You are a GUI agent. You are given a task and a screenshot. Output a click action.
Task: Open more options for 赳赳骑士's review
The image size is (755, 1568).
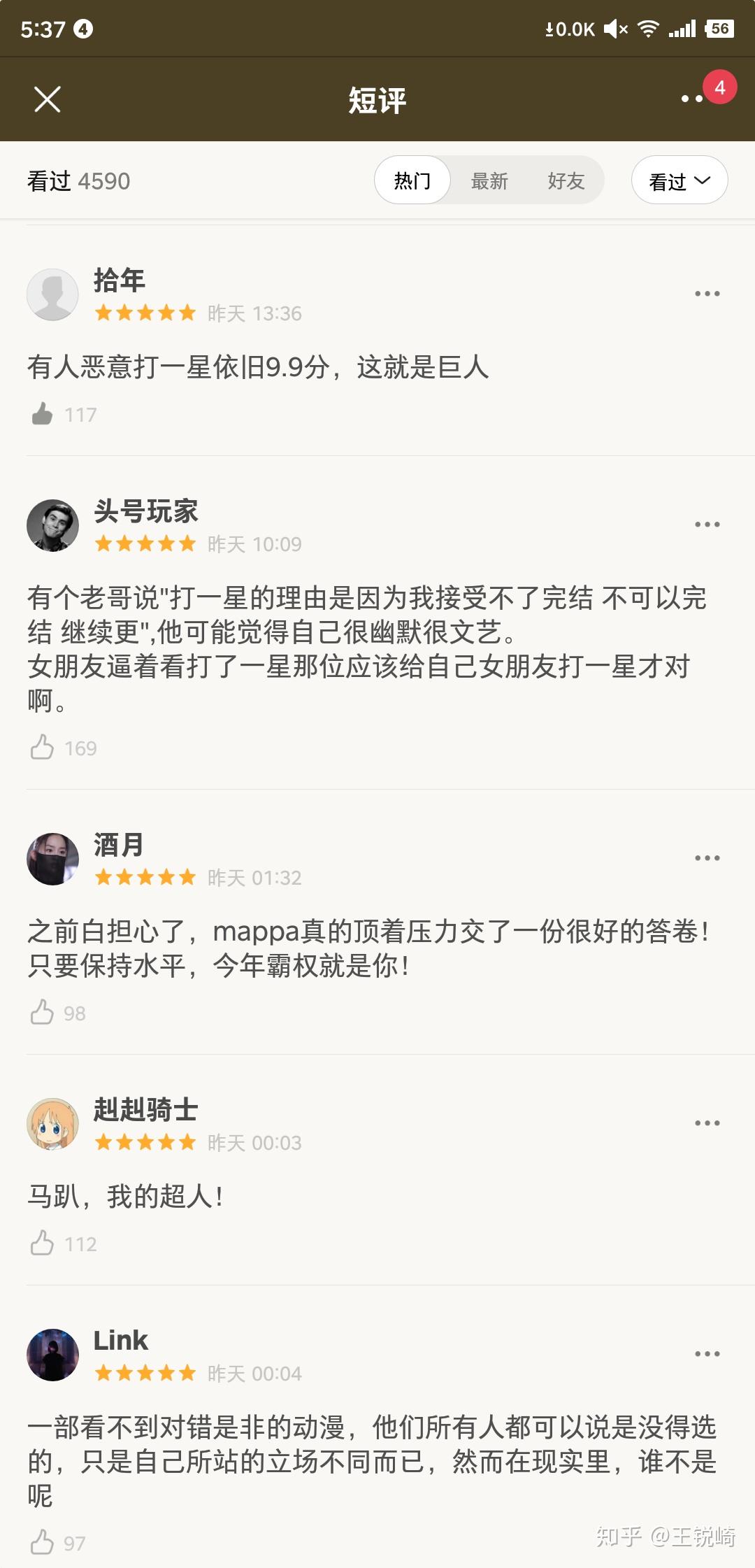click(707, 1123)
